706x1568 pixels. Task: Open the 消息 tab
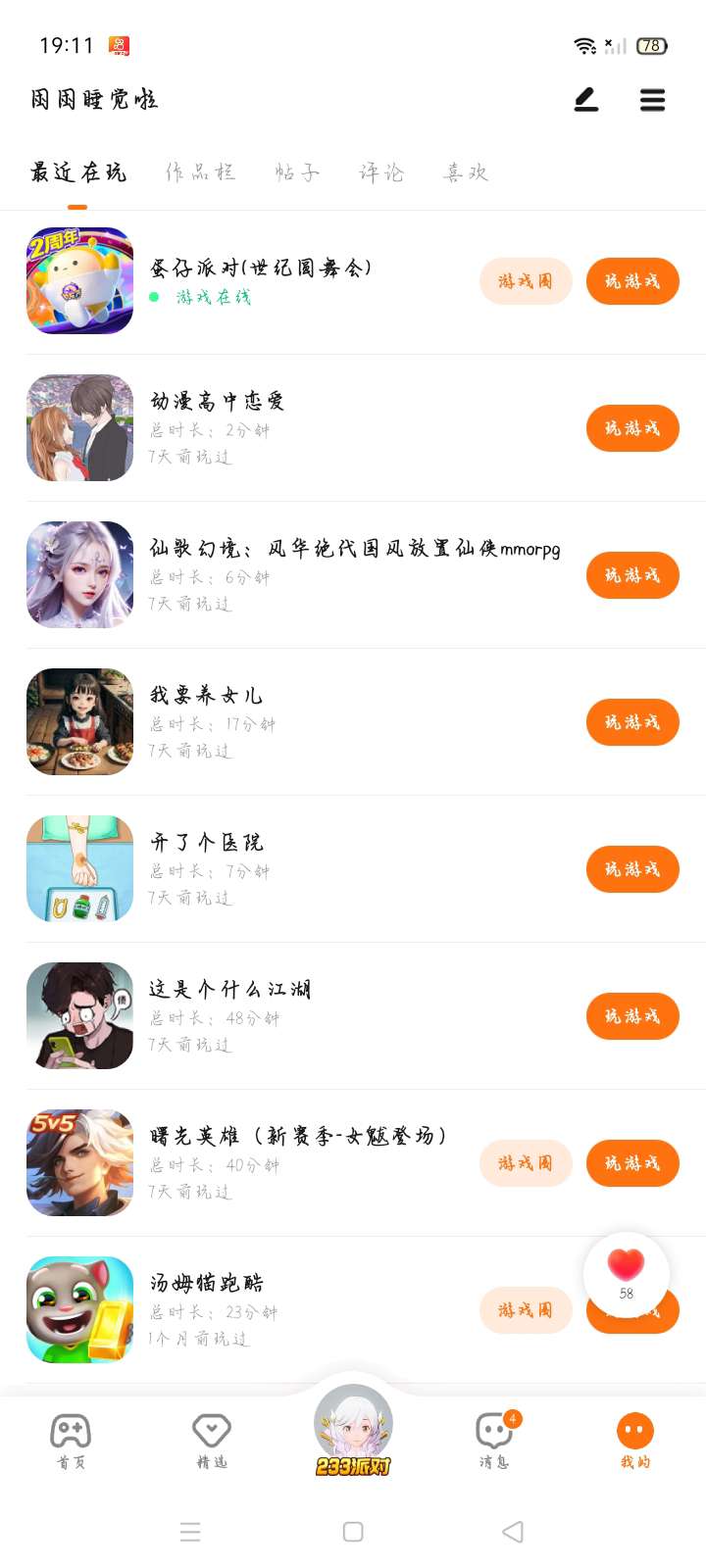click(x=494, y=1441)
